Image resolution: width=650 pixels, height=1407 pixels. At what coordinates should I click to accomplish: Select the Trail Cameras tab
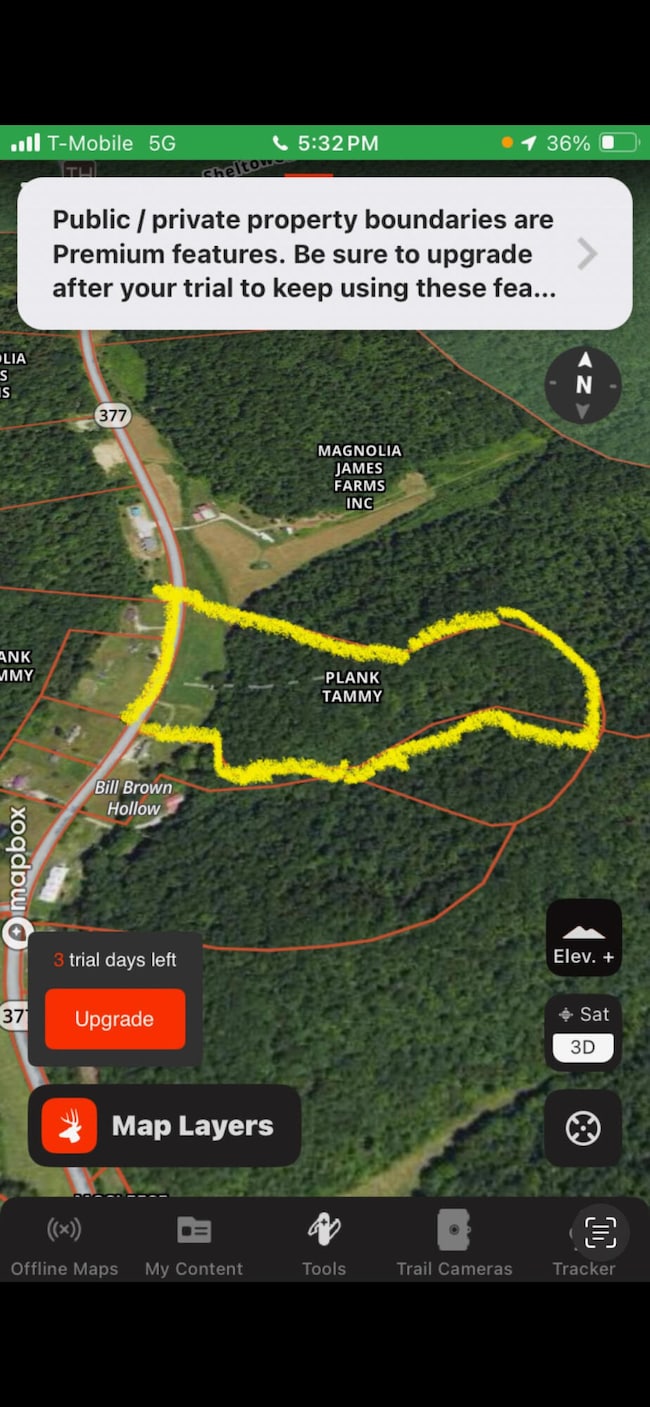click(x=454, y=1245)
